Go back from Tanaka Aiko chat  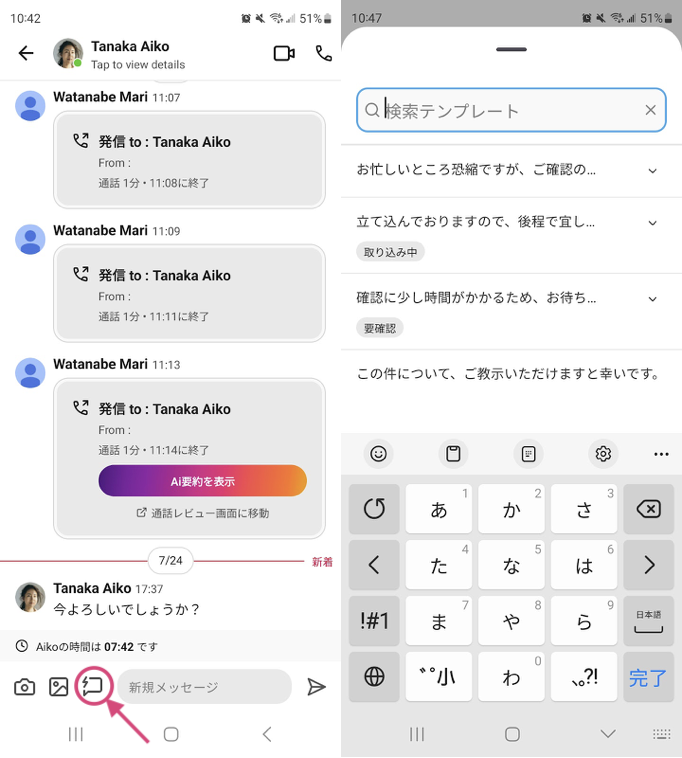26,54
